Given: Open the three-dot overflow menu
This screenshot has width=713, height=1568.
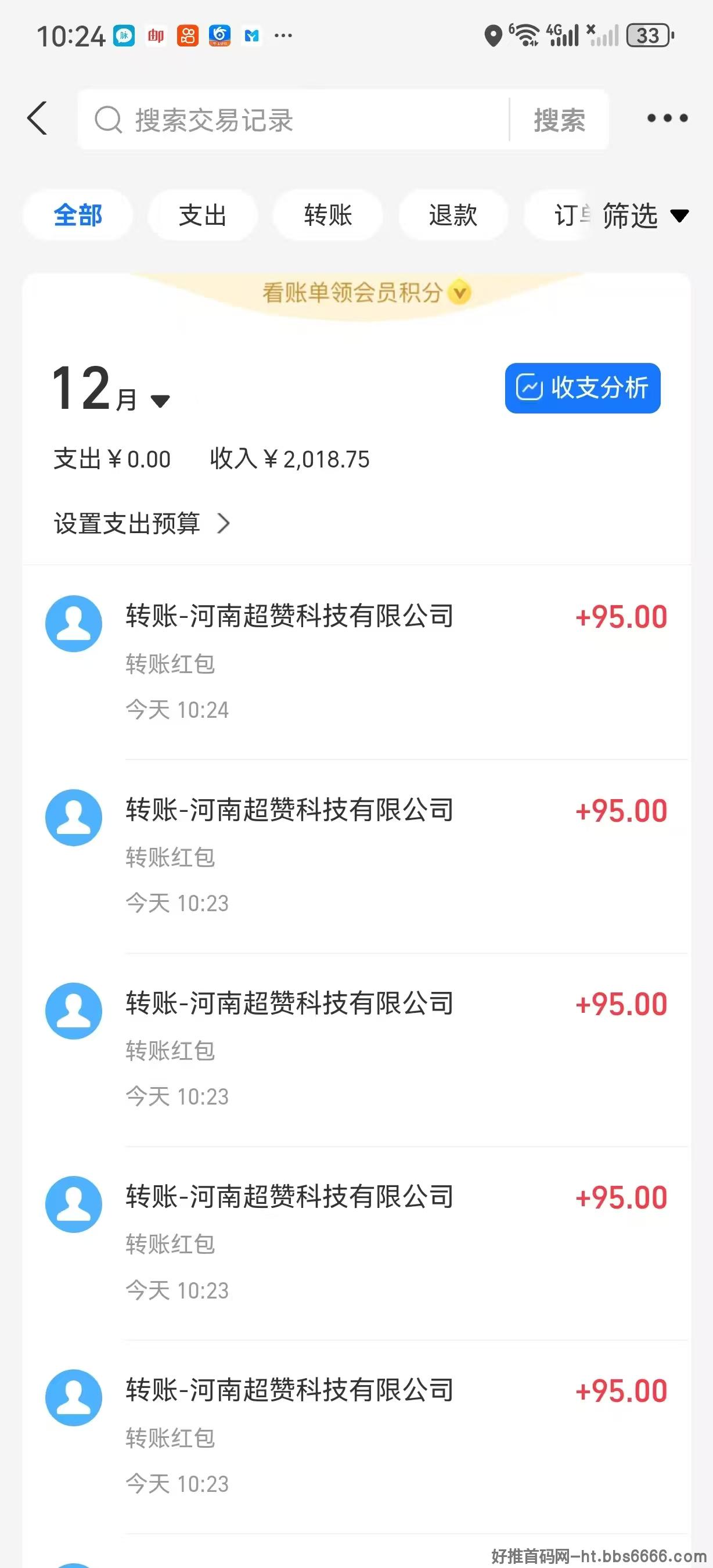Looking at the screenshot, I should coord(667,118).
